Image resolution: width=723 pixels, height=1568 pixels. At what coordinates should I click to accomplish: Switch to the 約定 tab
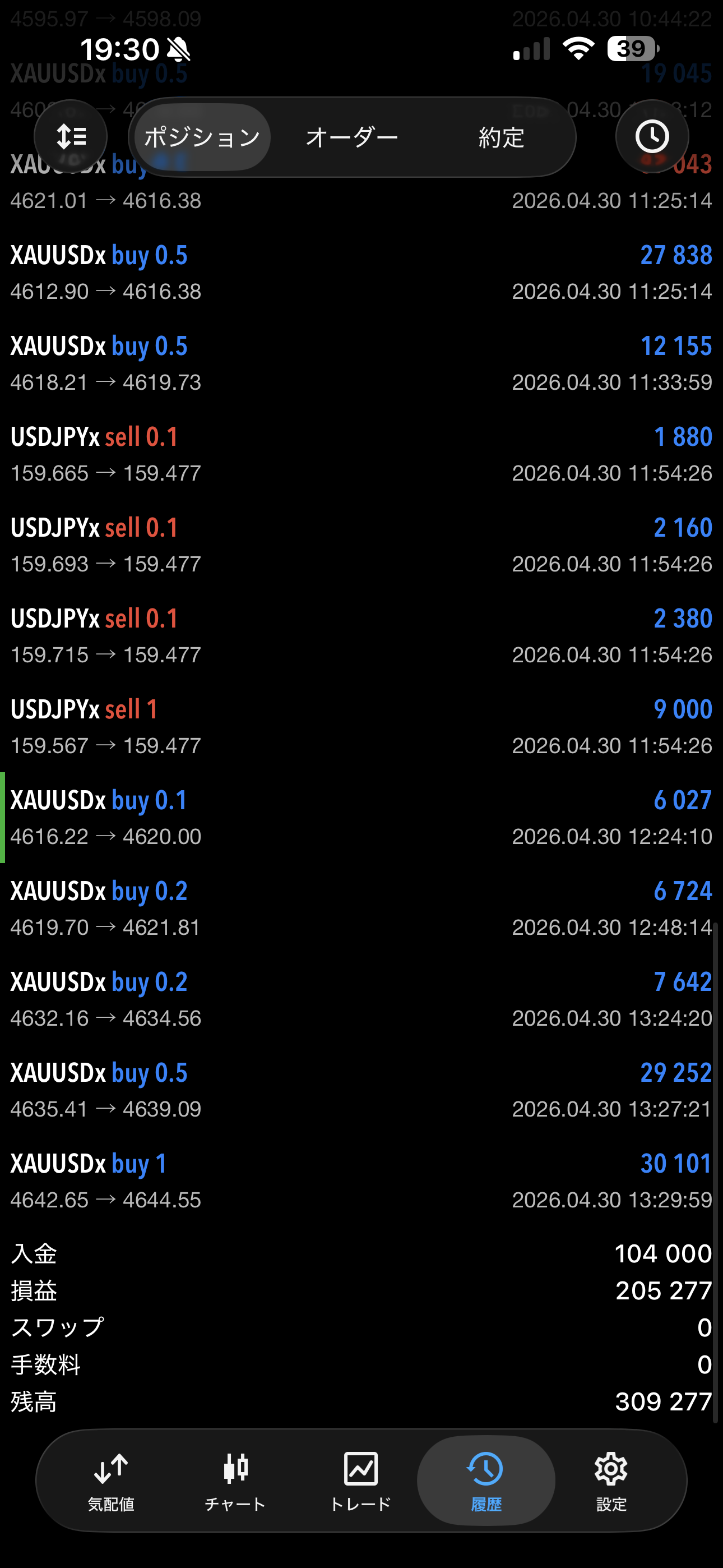tap(501, 137)
